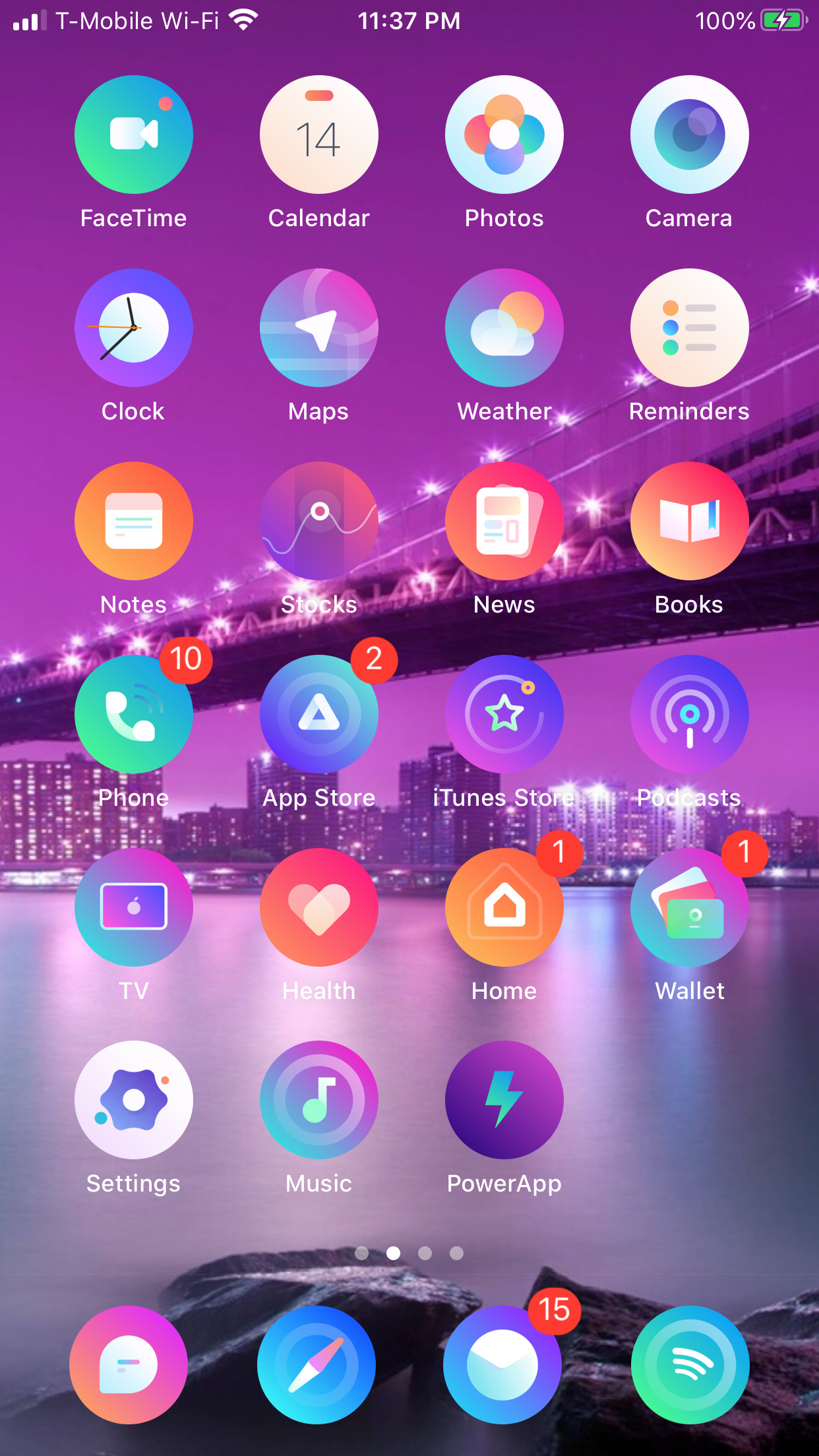
Task: Launch Safari from the dock
Action: [x=317, y=1365]
